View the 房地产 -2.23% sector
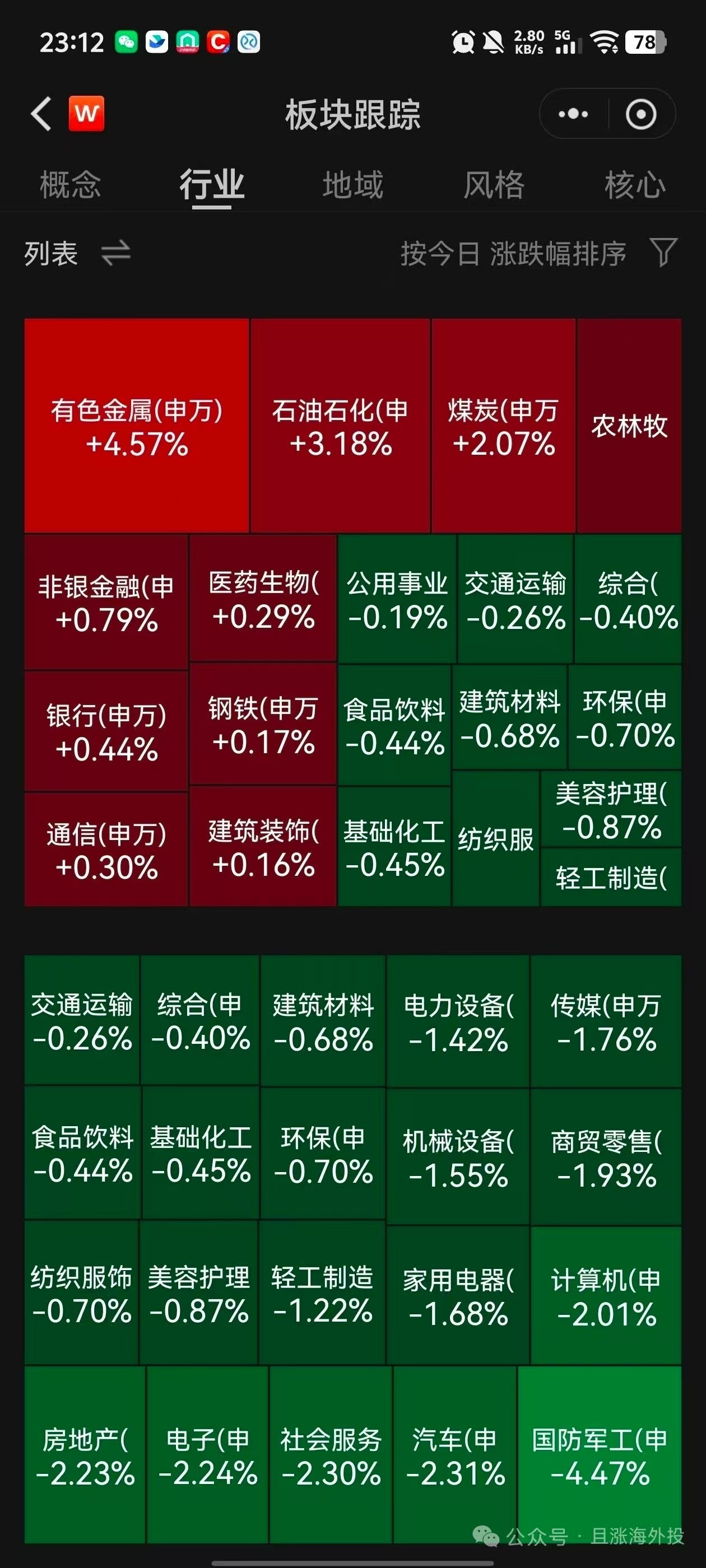The image size is (706, 1568). 85,1455
